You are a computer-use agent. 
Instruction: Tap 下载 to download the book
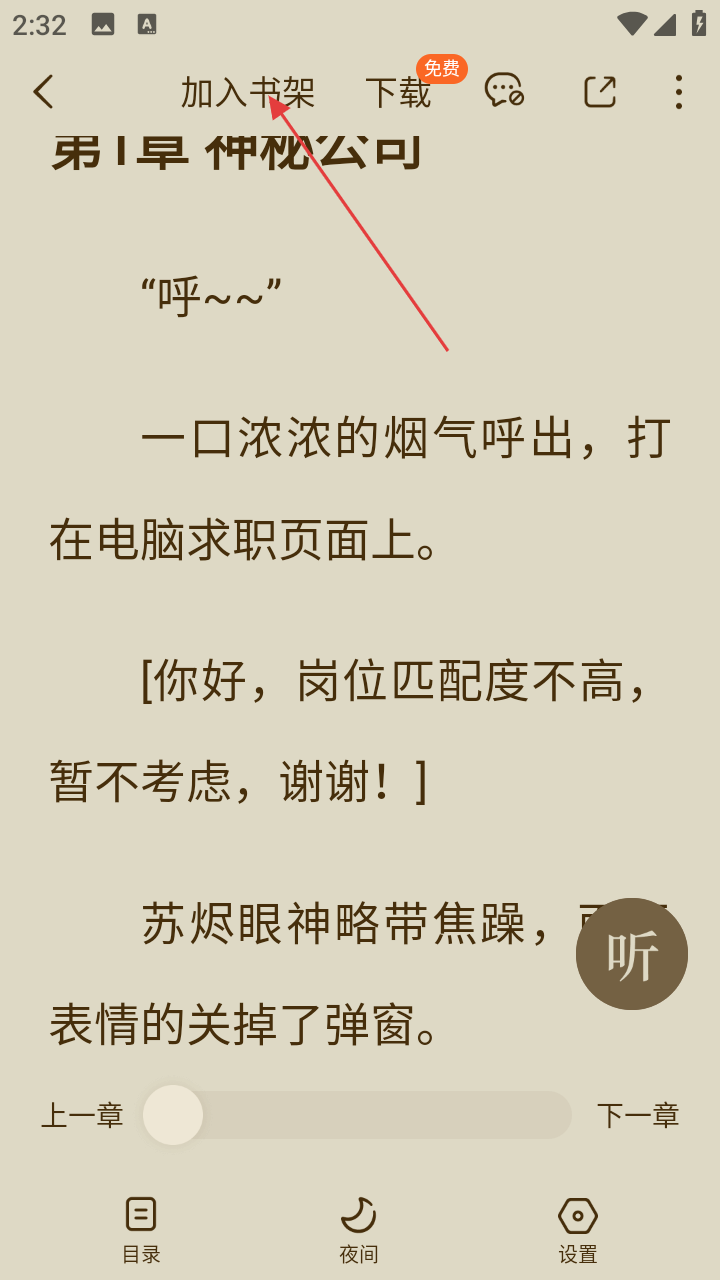click(x=398, y=92)
